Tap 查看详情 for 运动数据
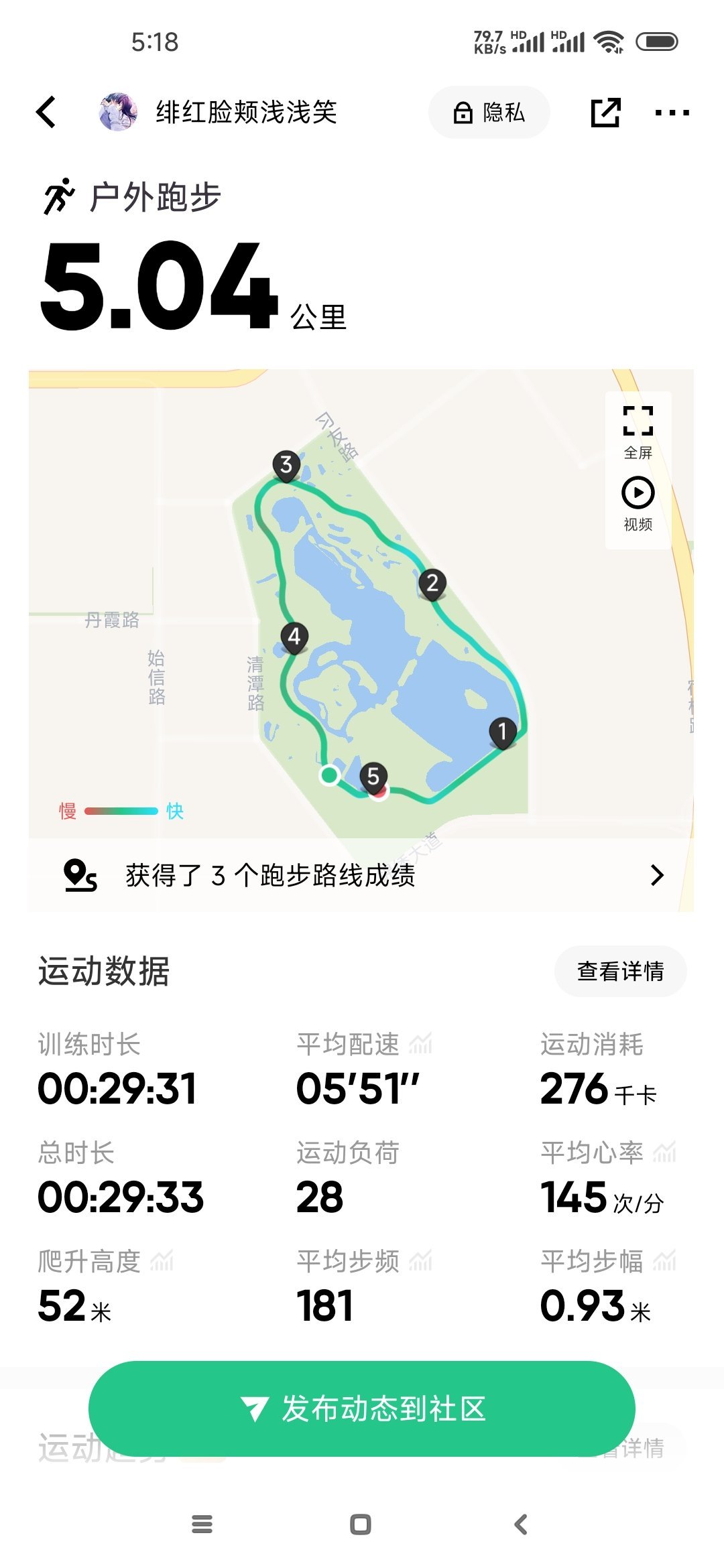Screen dimensions: 724x1568 (620, 971)
